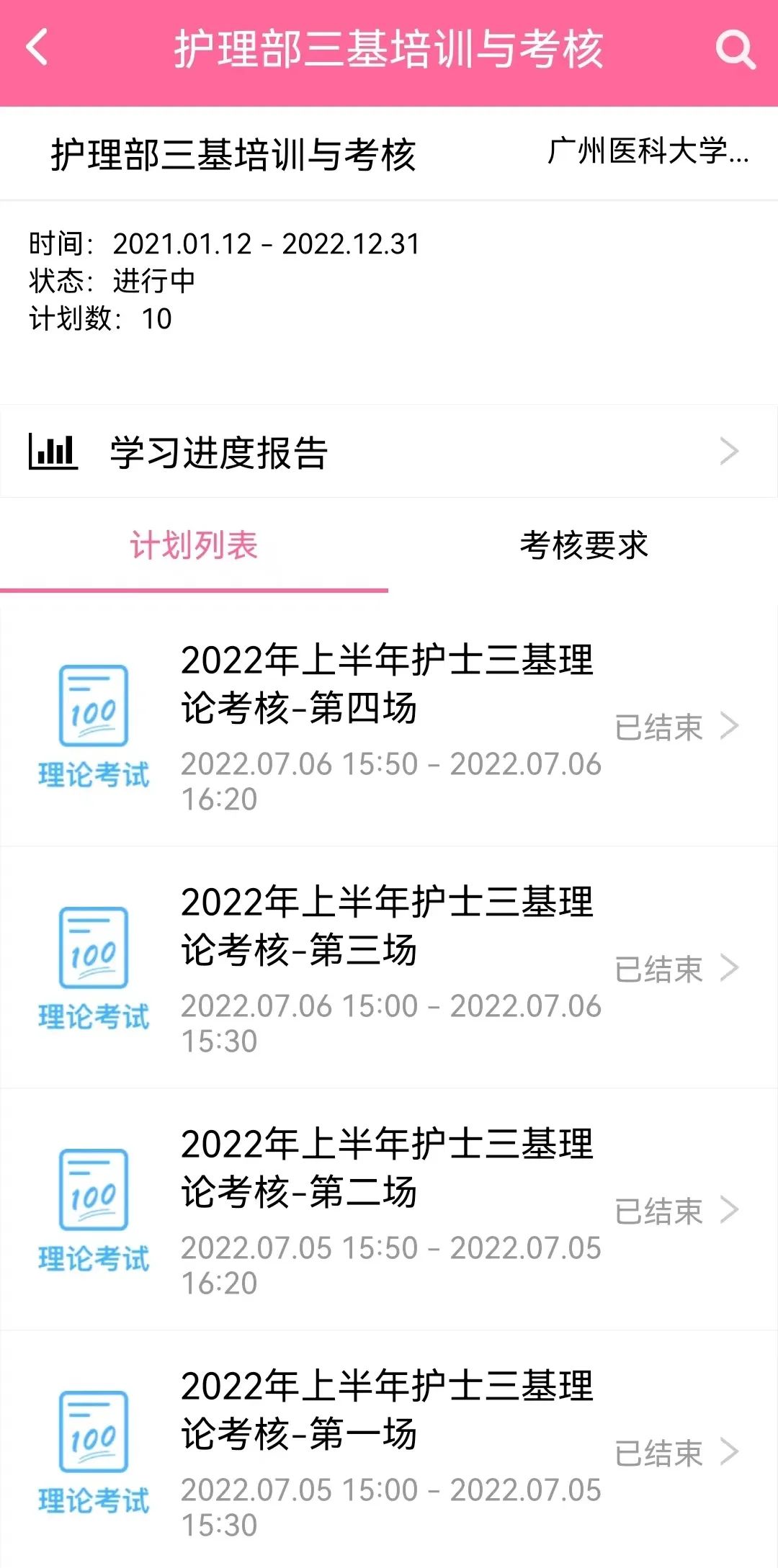Go back using the header arrow
The image size is (778, 1568).
pyautogui.click(x=37, y=48)
